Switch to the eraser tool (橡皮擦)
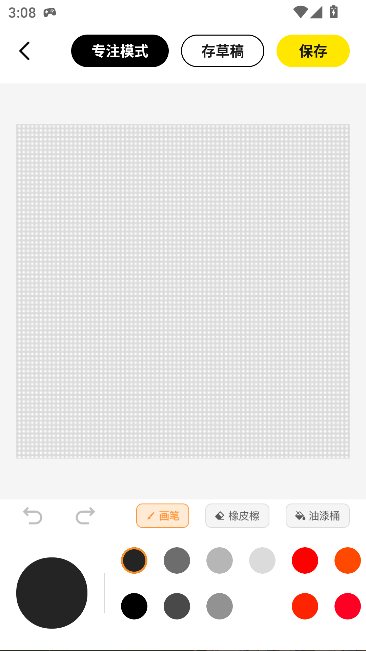 237,516
